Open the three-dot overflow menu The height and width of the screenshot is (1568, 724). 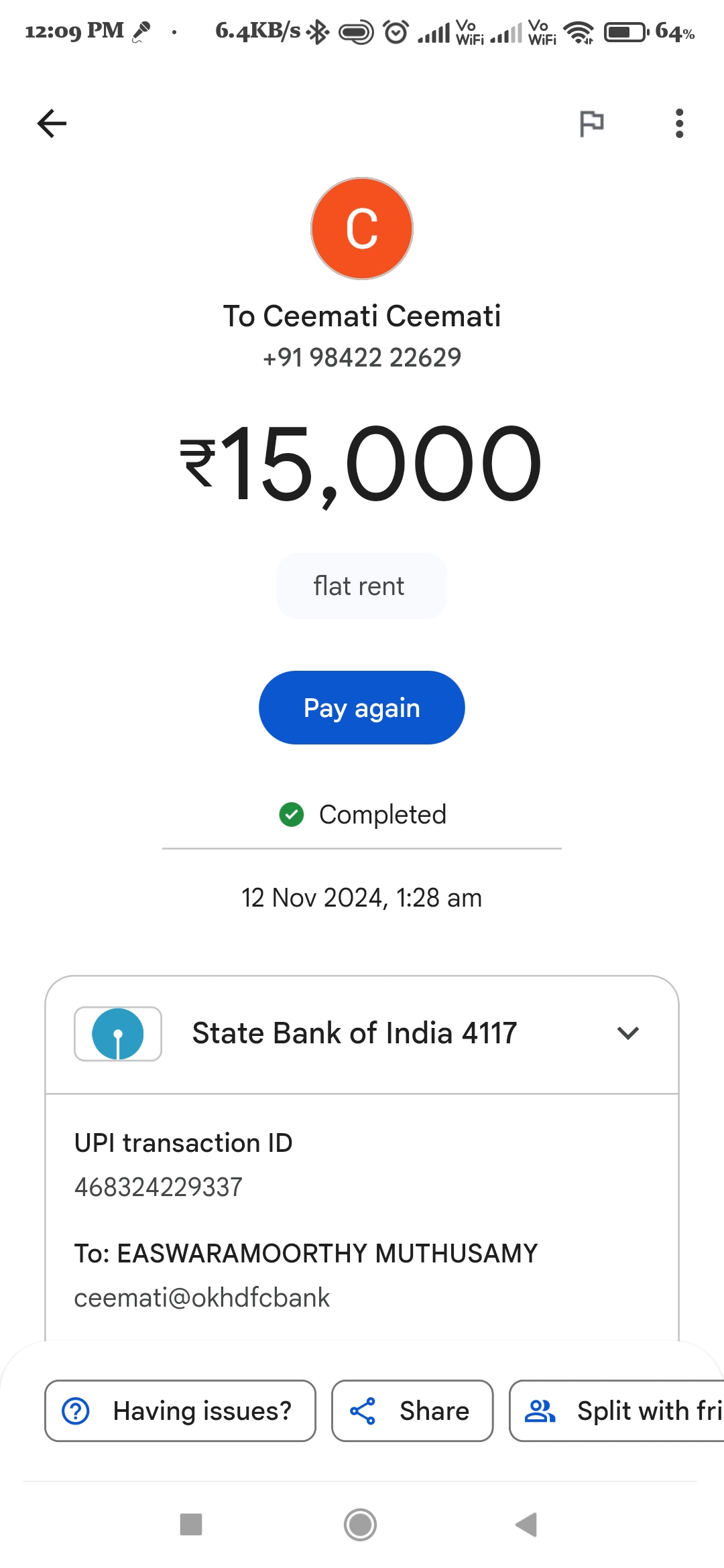[x=679, y=123]
